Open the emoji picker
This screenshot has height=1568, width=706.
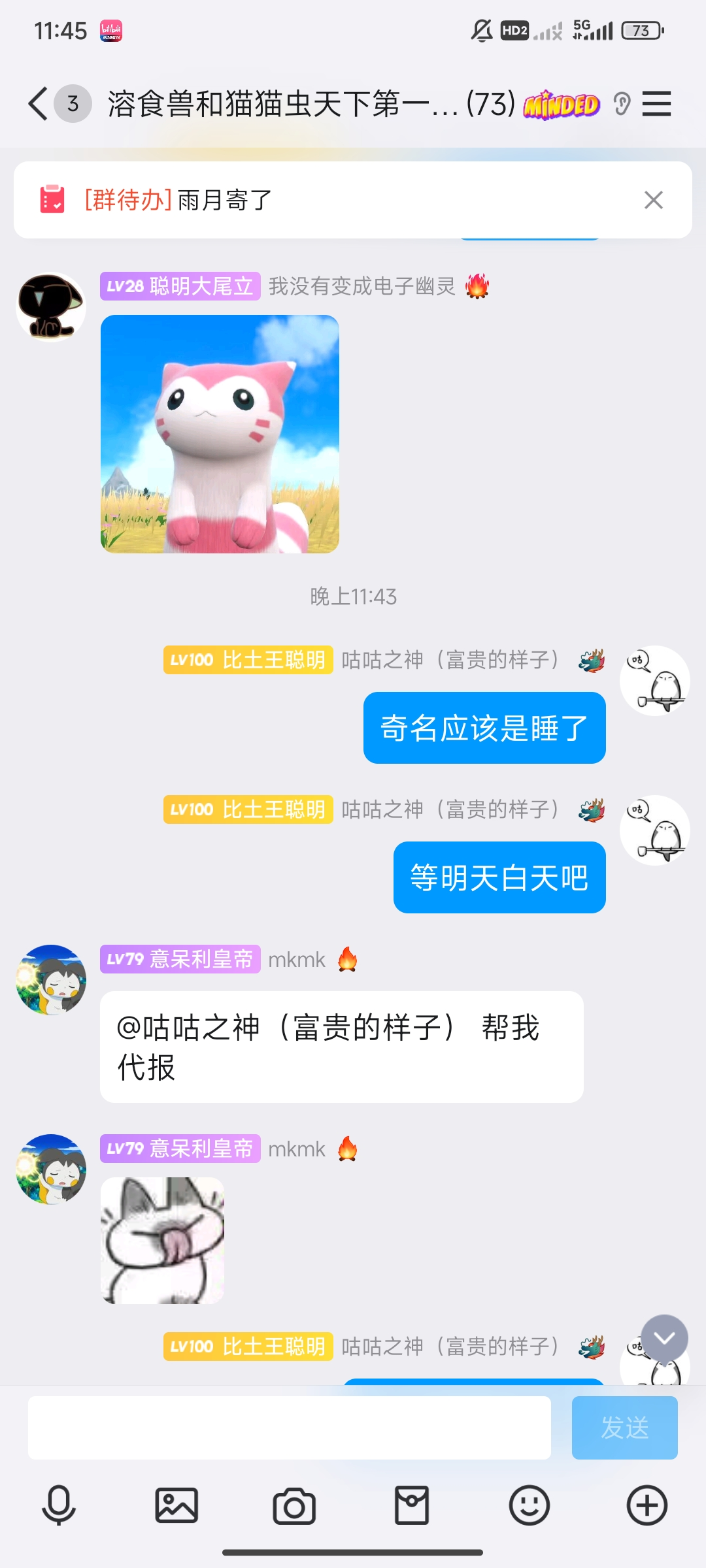[x=529, y=1505]
